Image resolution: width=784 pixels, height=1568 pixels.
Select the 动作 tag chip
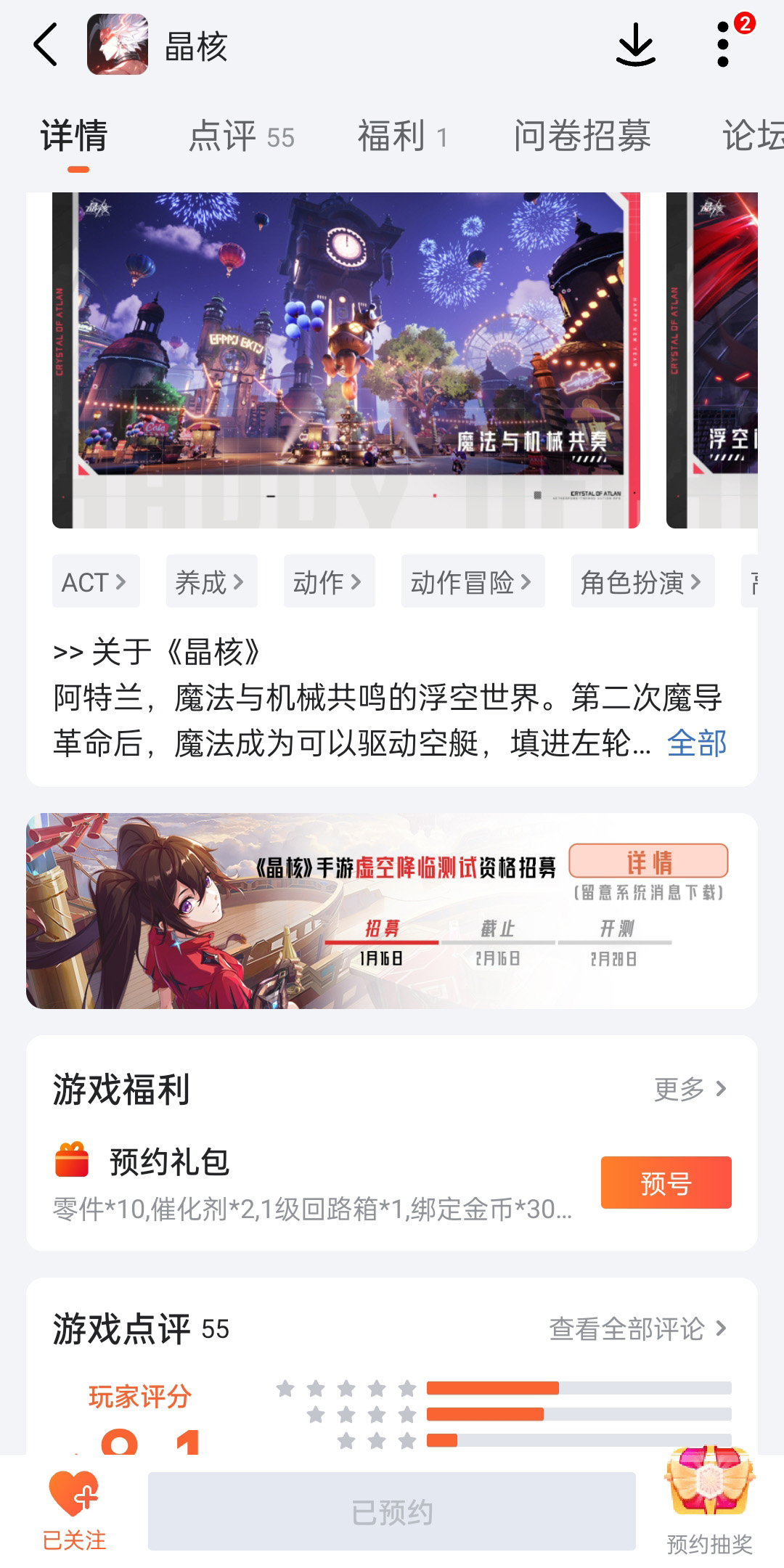(329, 581)
